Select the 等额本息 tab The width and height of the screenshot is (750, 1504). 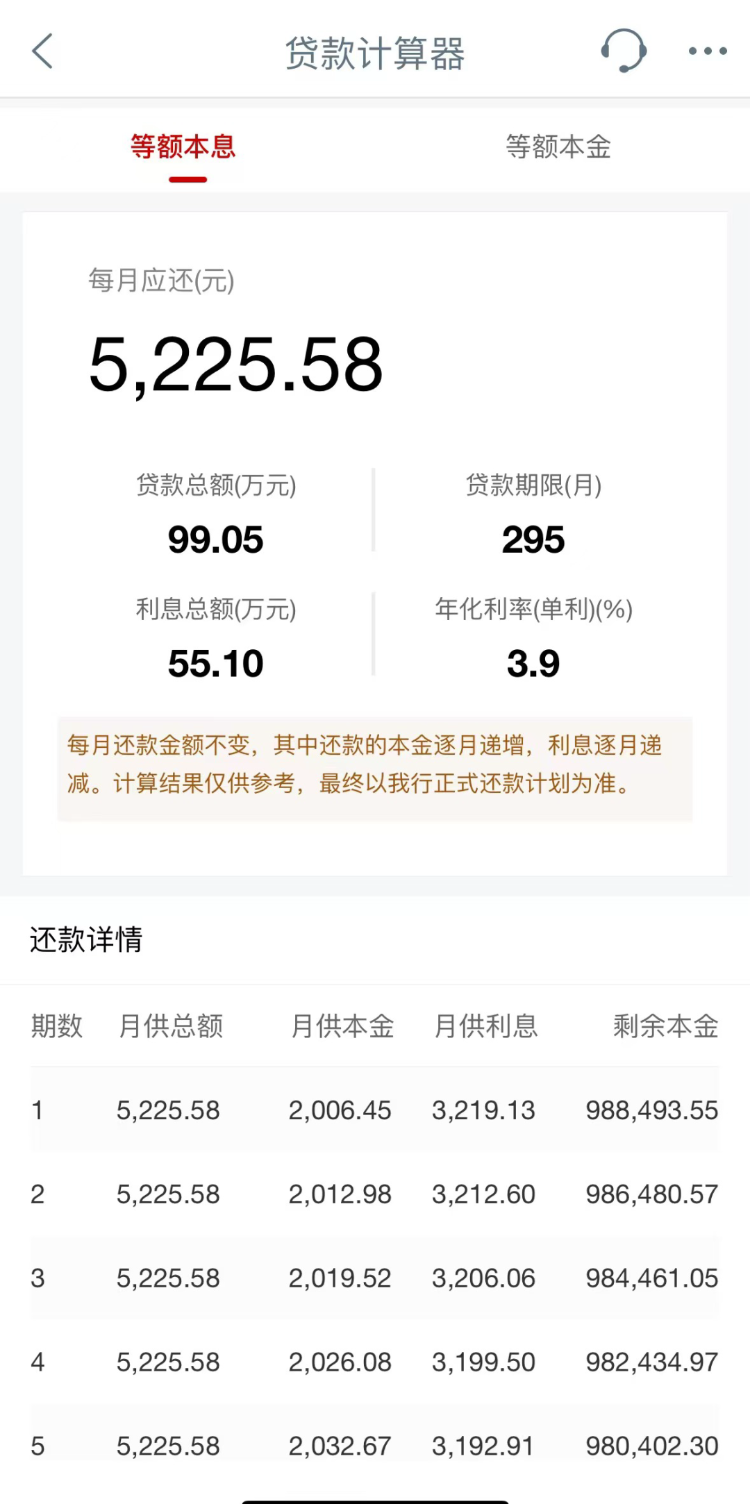pyautogui.click(x=183, y=148)
